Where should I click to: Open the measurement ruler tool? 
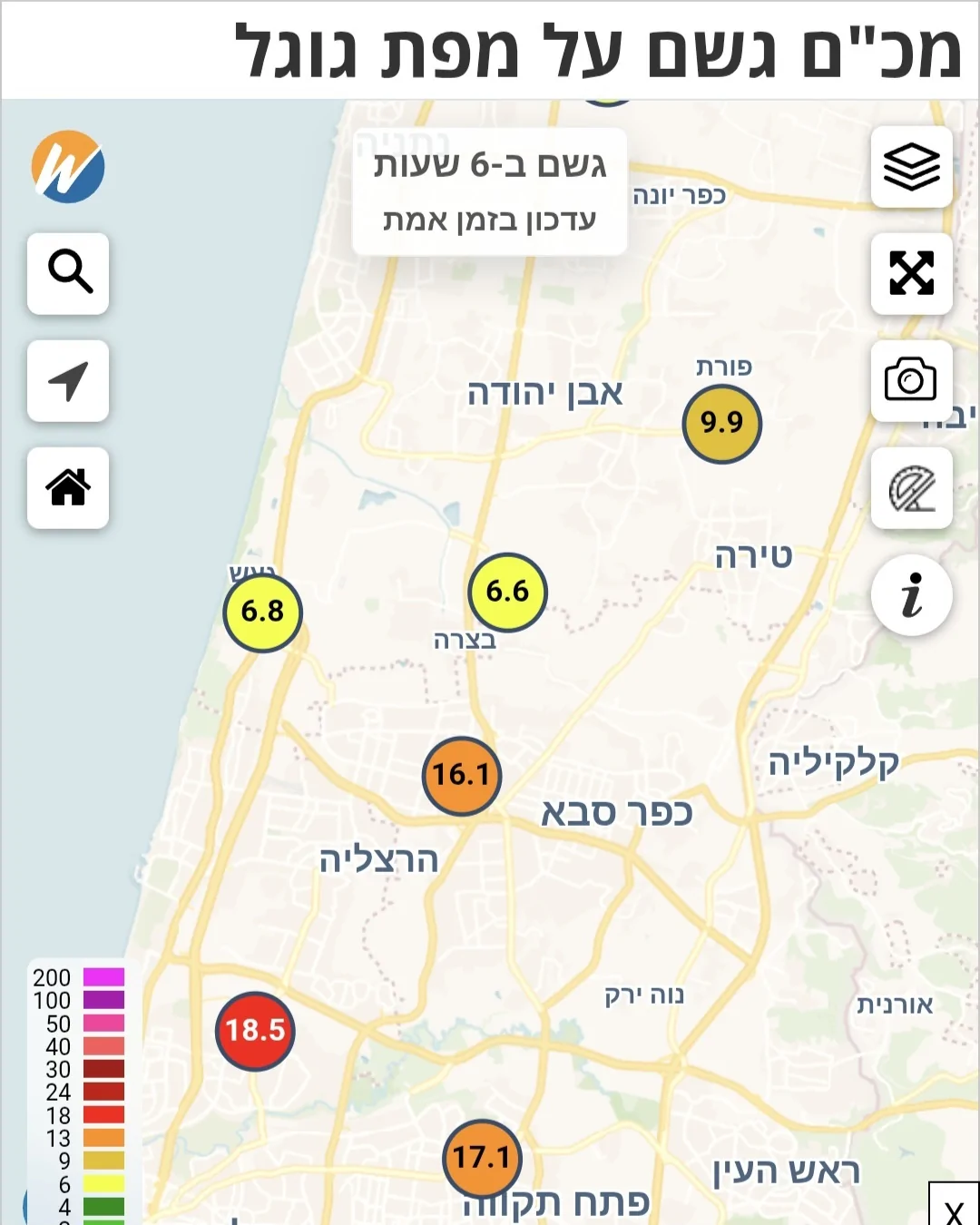coord(911,489)
